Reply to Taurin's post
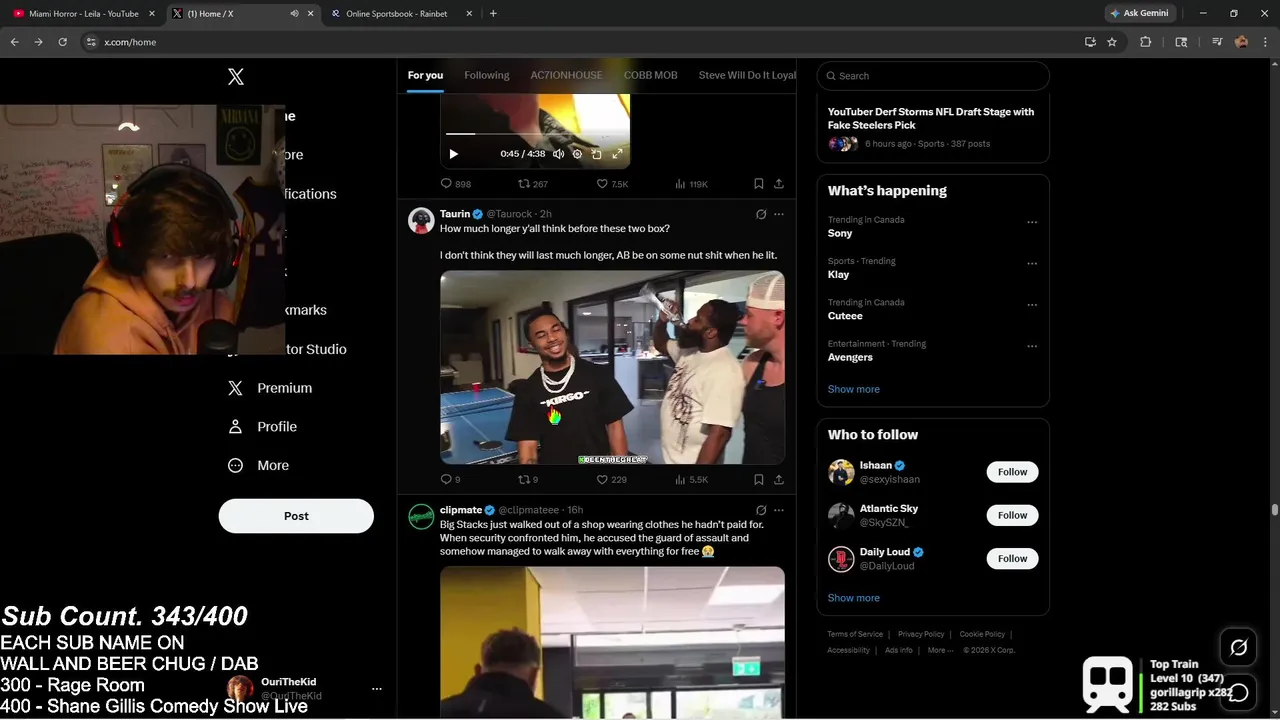1280x720 pixels. (446, 480)
